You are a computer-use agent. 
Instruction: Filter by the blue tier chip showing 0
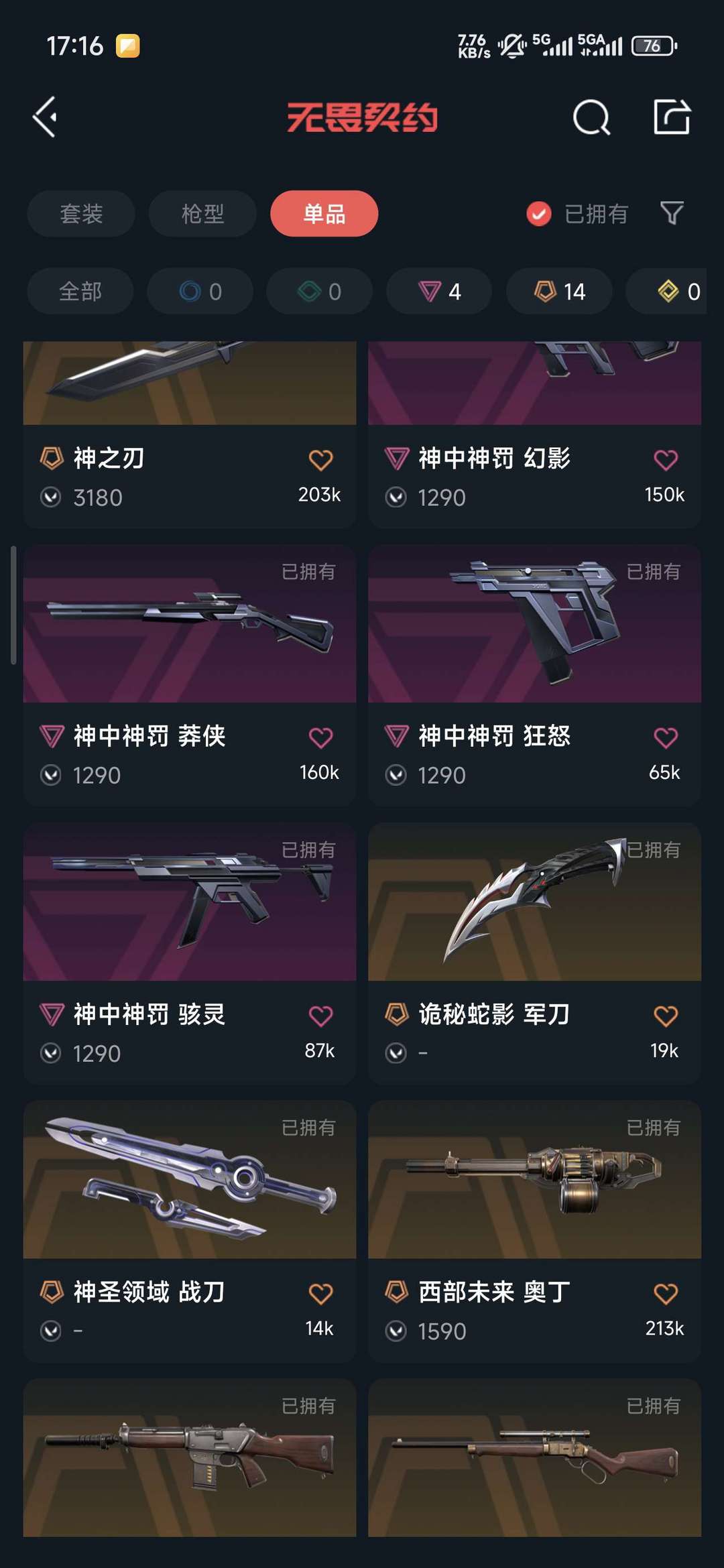[200, 292]
